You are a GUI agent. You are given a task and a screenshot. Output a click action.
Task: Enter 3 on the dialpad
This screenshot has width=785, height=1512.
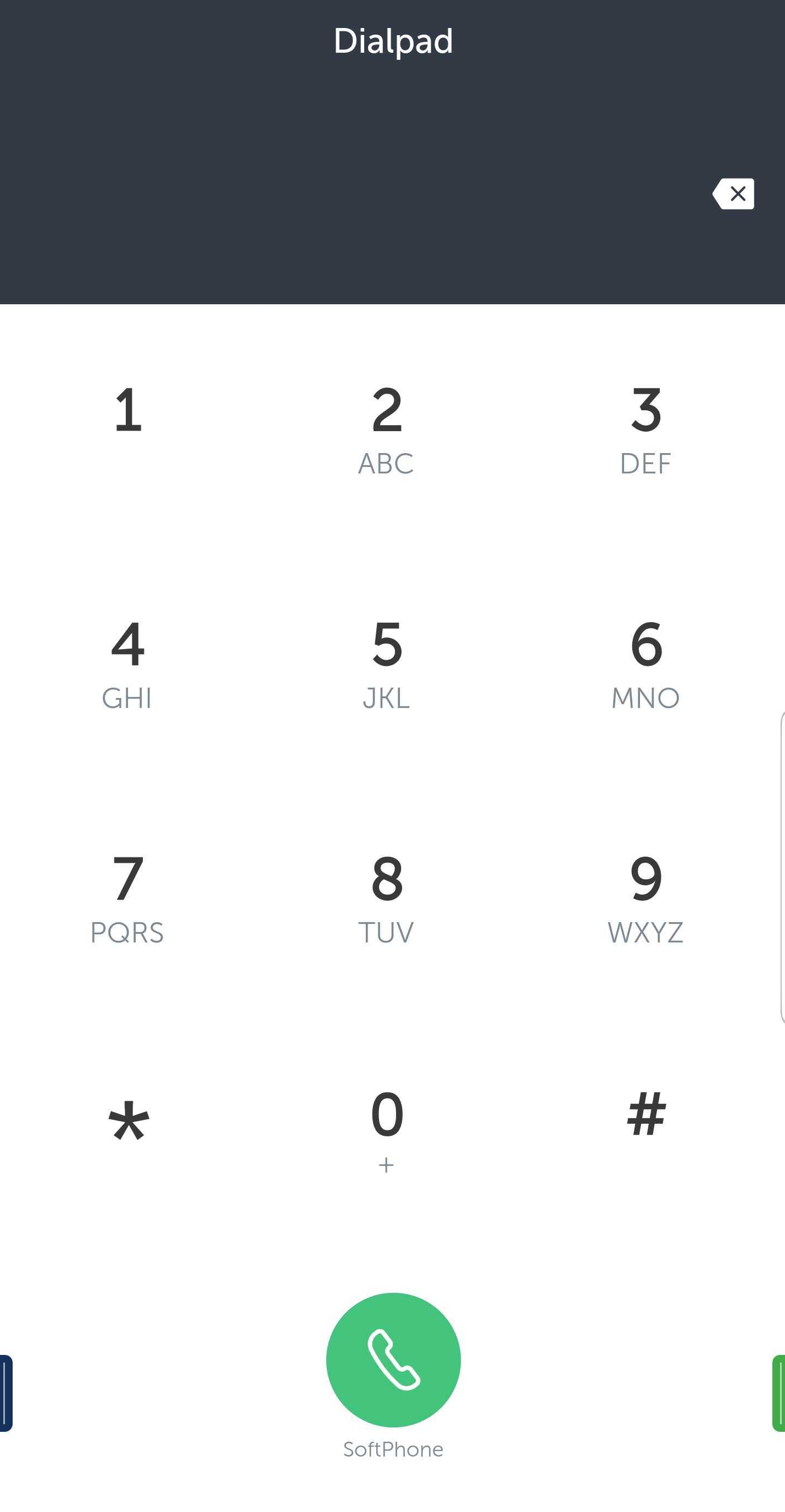(x=646, y=431)
